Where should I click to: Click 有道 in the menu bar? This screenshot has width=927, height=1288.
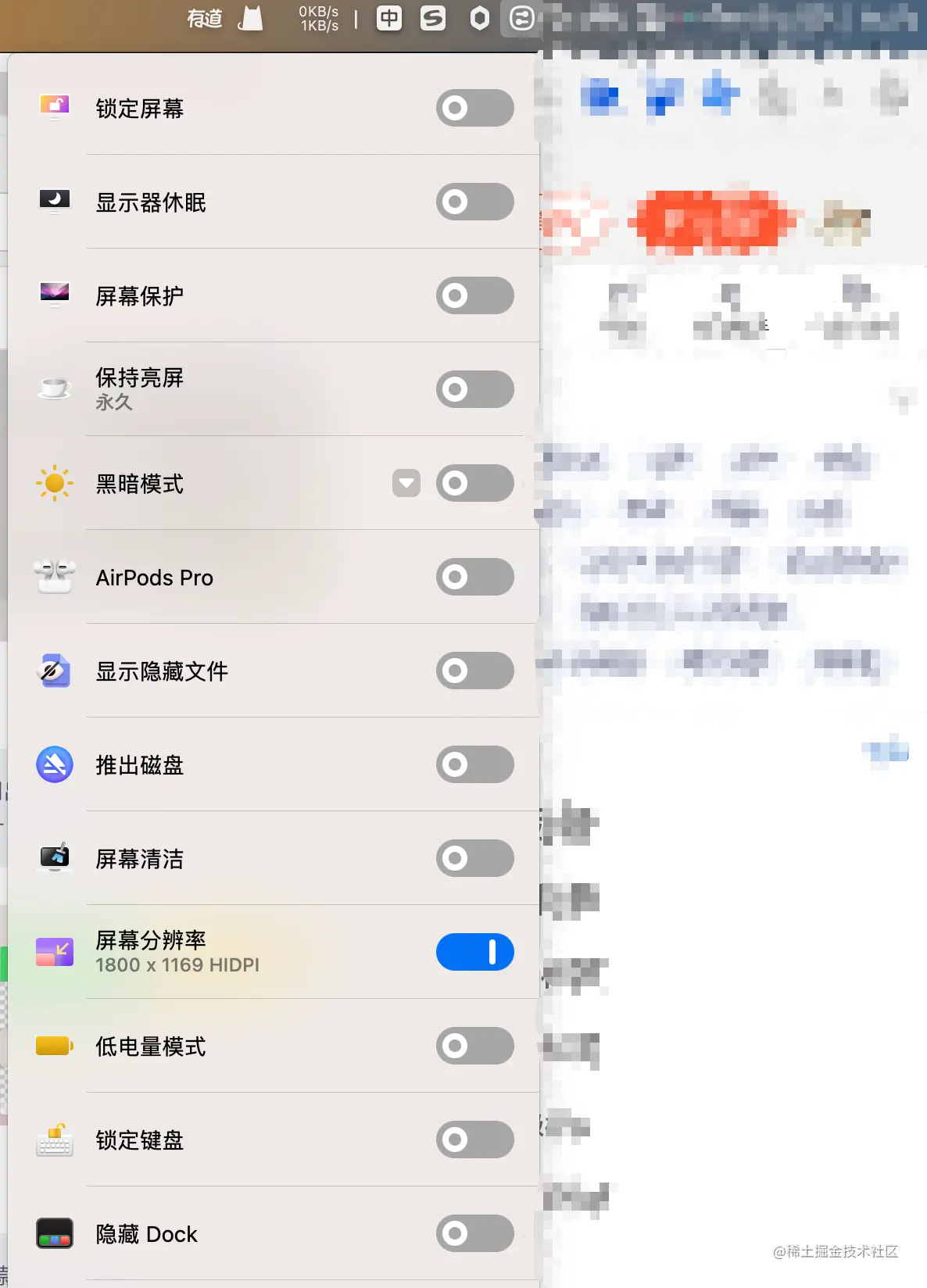tap(204, 19)
